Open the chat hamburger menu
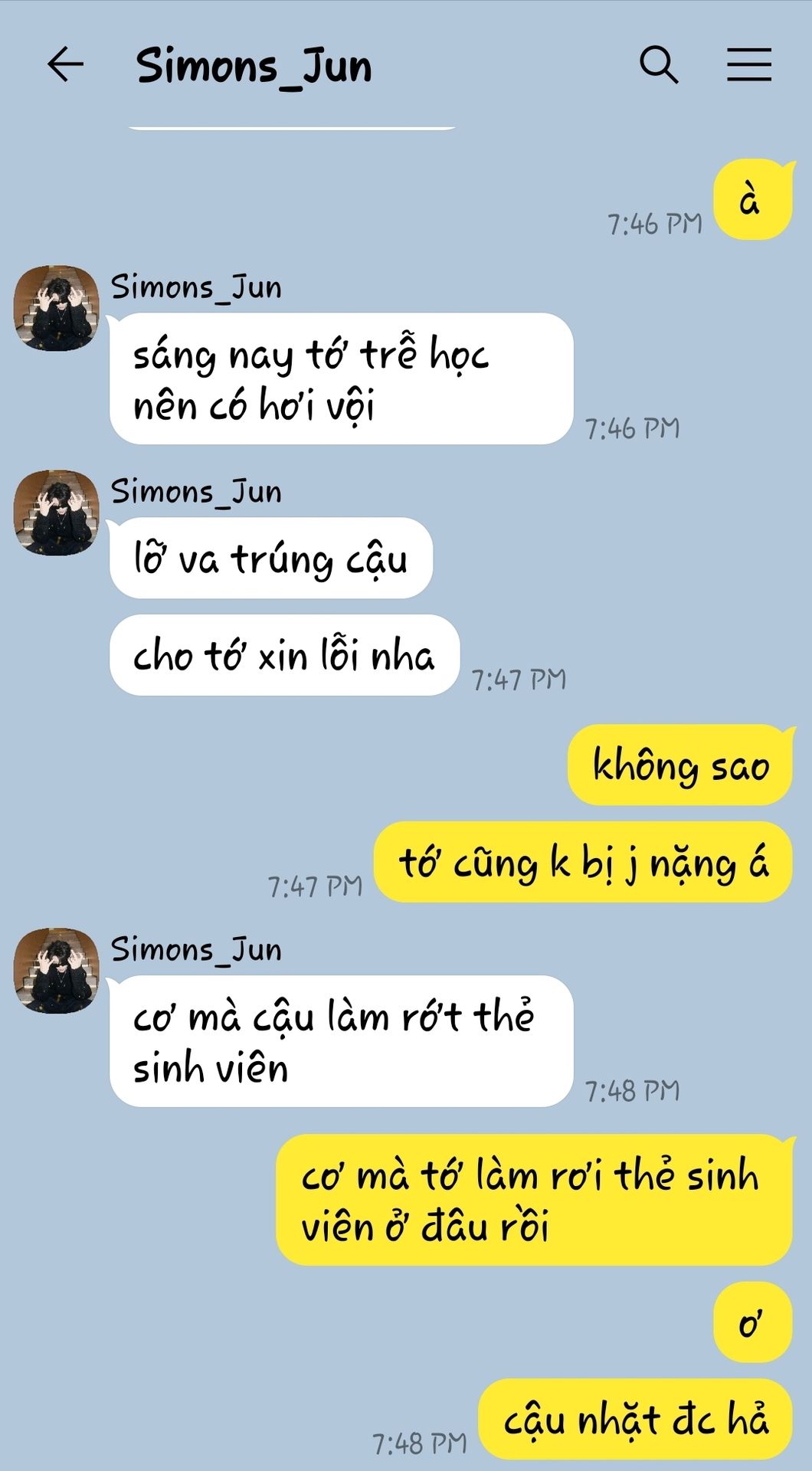812x1471 pixels. click(748, 64)
